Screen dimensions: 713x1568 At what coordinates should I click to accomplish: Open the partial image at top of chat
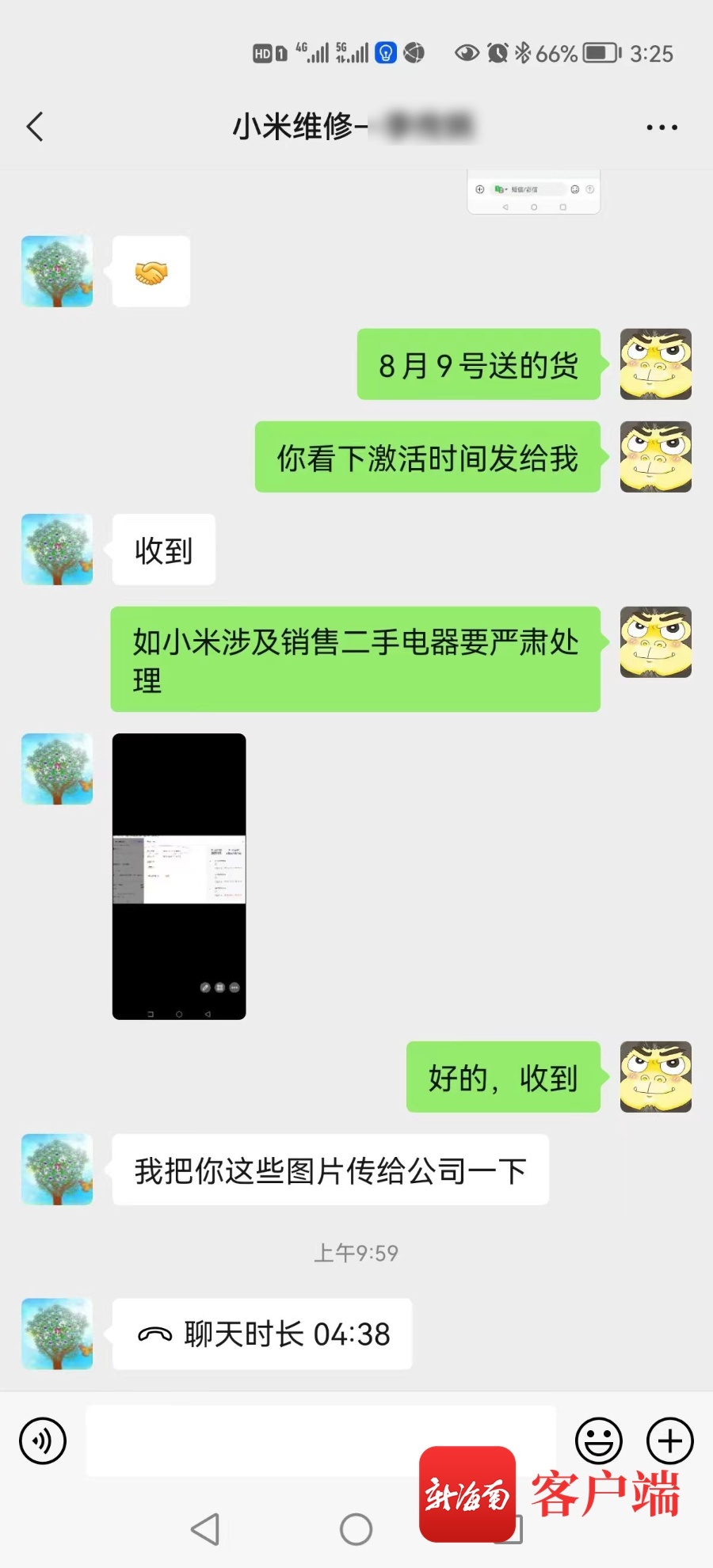click(533, 192)
